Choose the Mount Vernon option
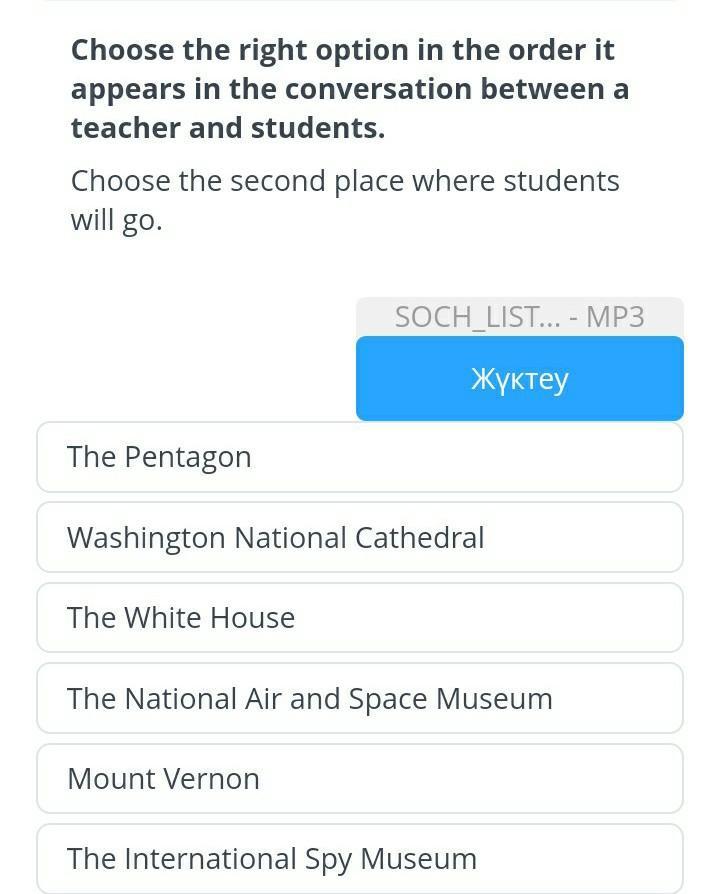Screen dimensions: 702x894 point(359,778)
